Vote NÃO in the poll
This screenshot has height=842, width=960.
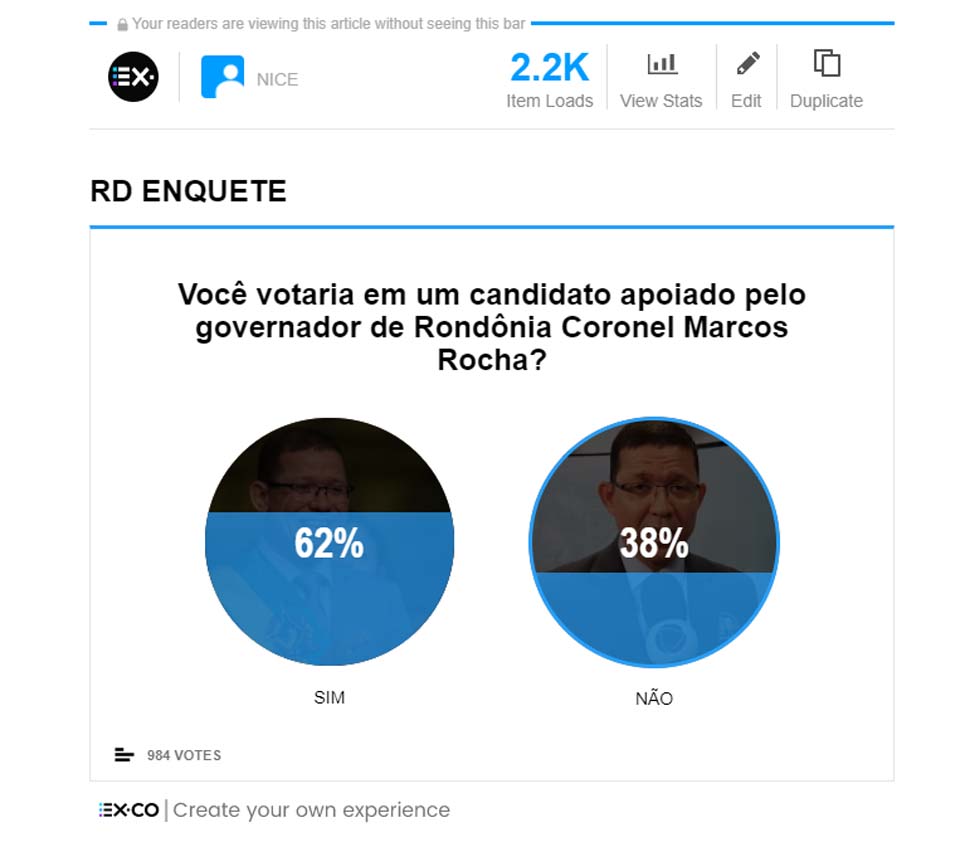[654, 542]
